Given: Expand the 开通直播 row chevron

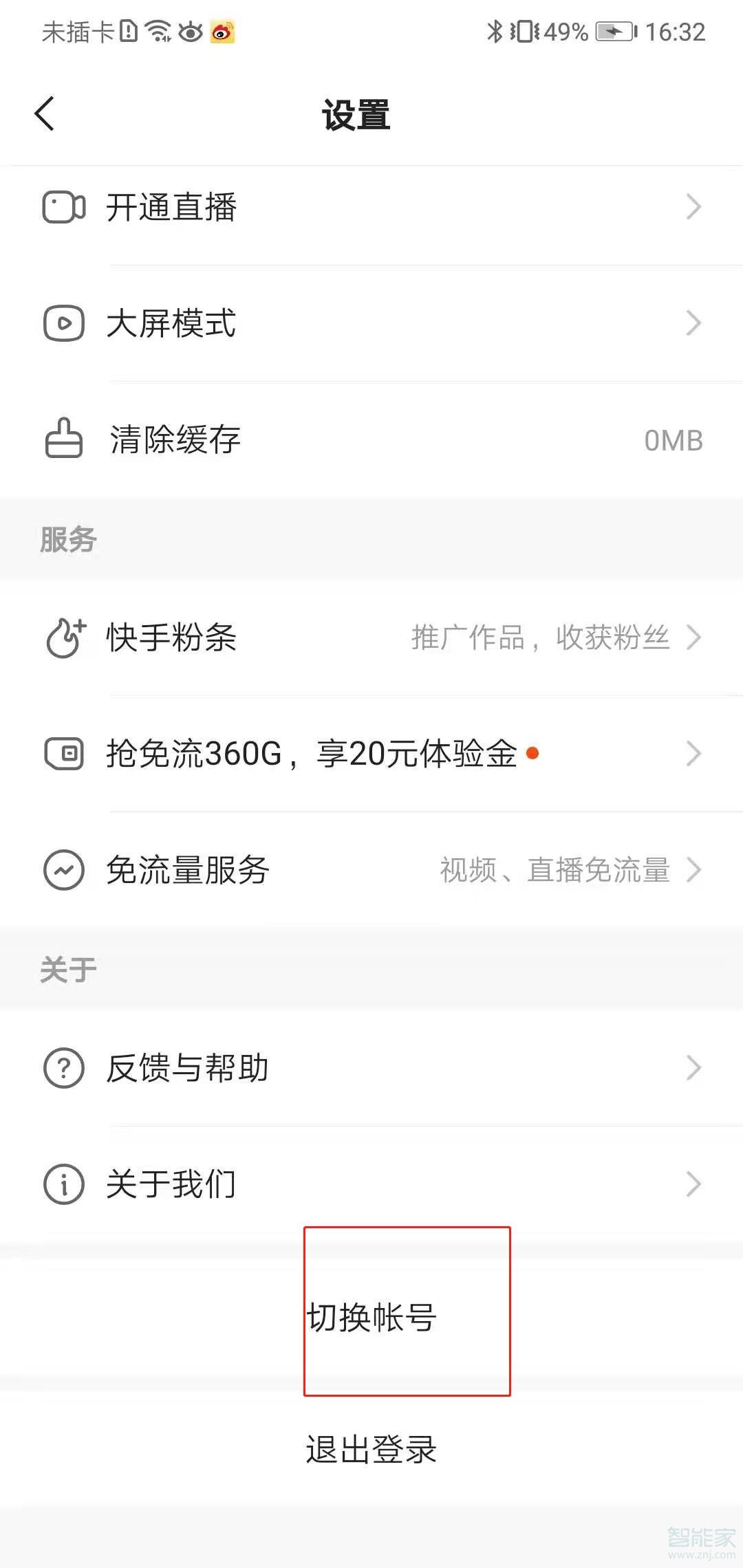Looking at the screenshot, I should click(695, 206).
